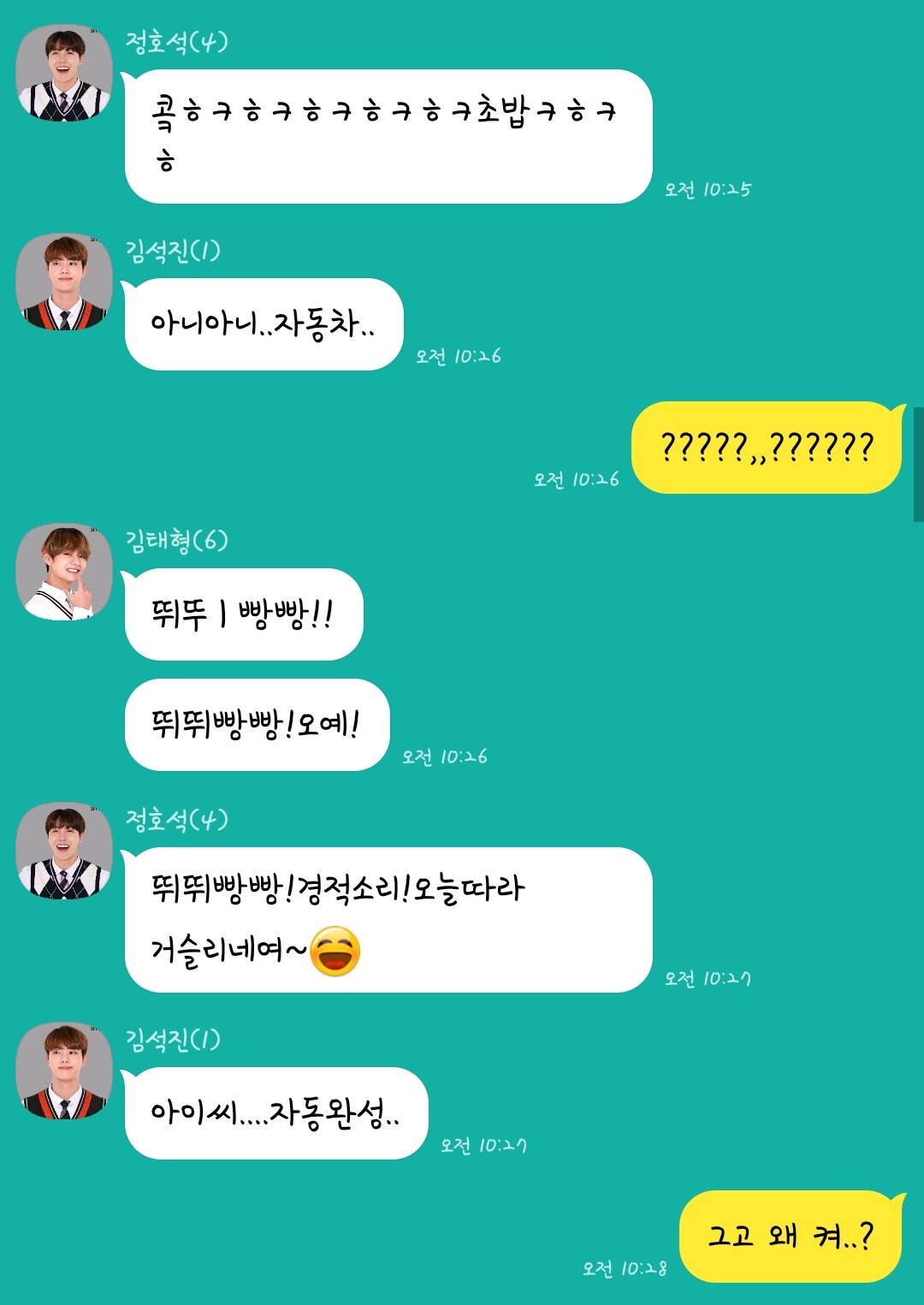Screen dimensions: 924x1305
Task: Open 정호석's avatar by the 경적소리 message
Action: click(x=64, y=851)
